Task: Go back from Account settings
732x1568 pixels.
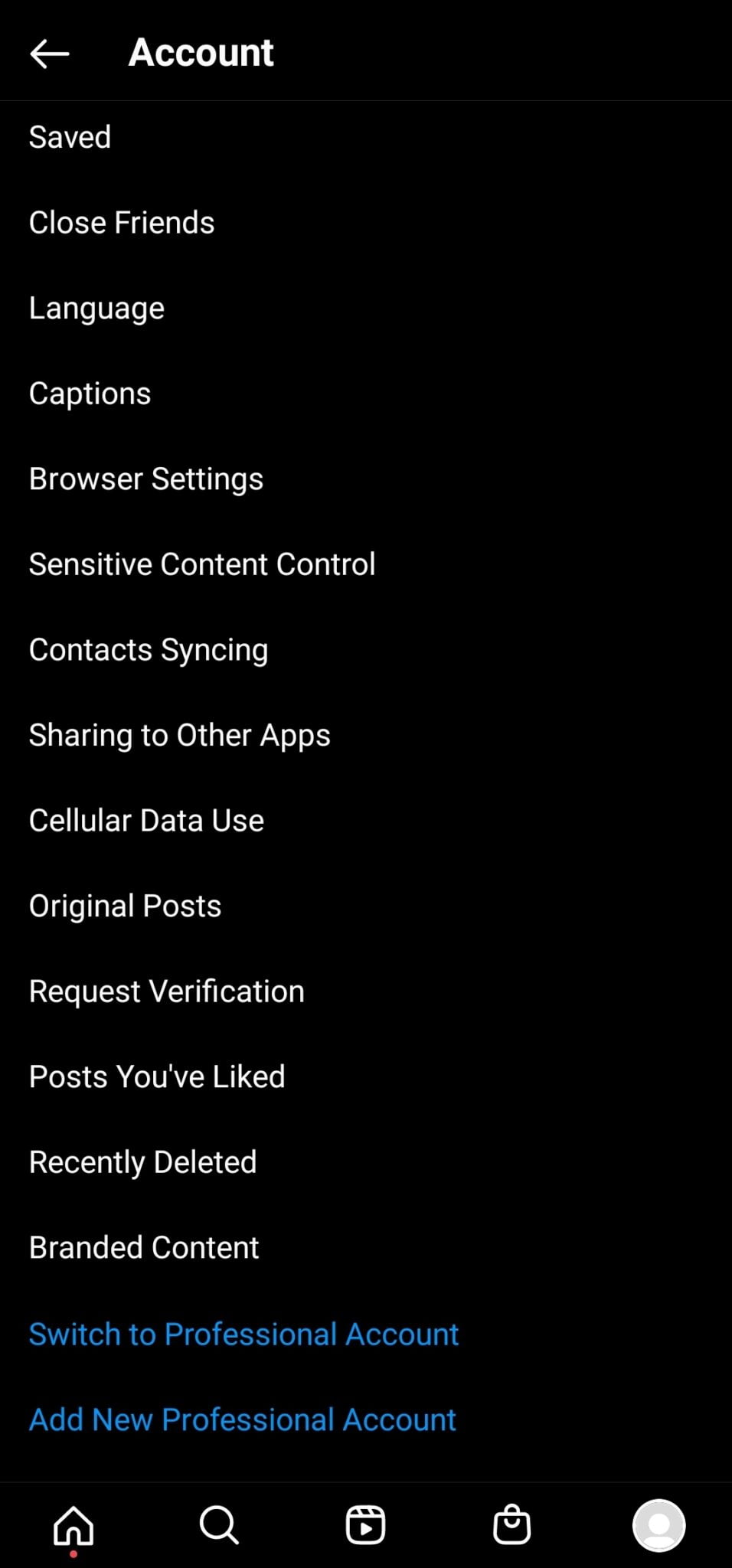Action: [x=50, y=53]
